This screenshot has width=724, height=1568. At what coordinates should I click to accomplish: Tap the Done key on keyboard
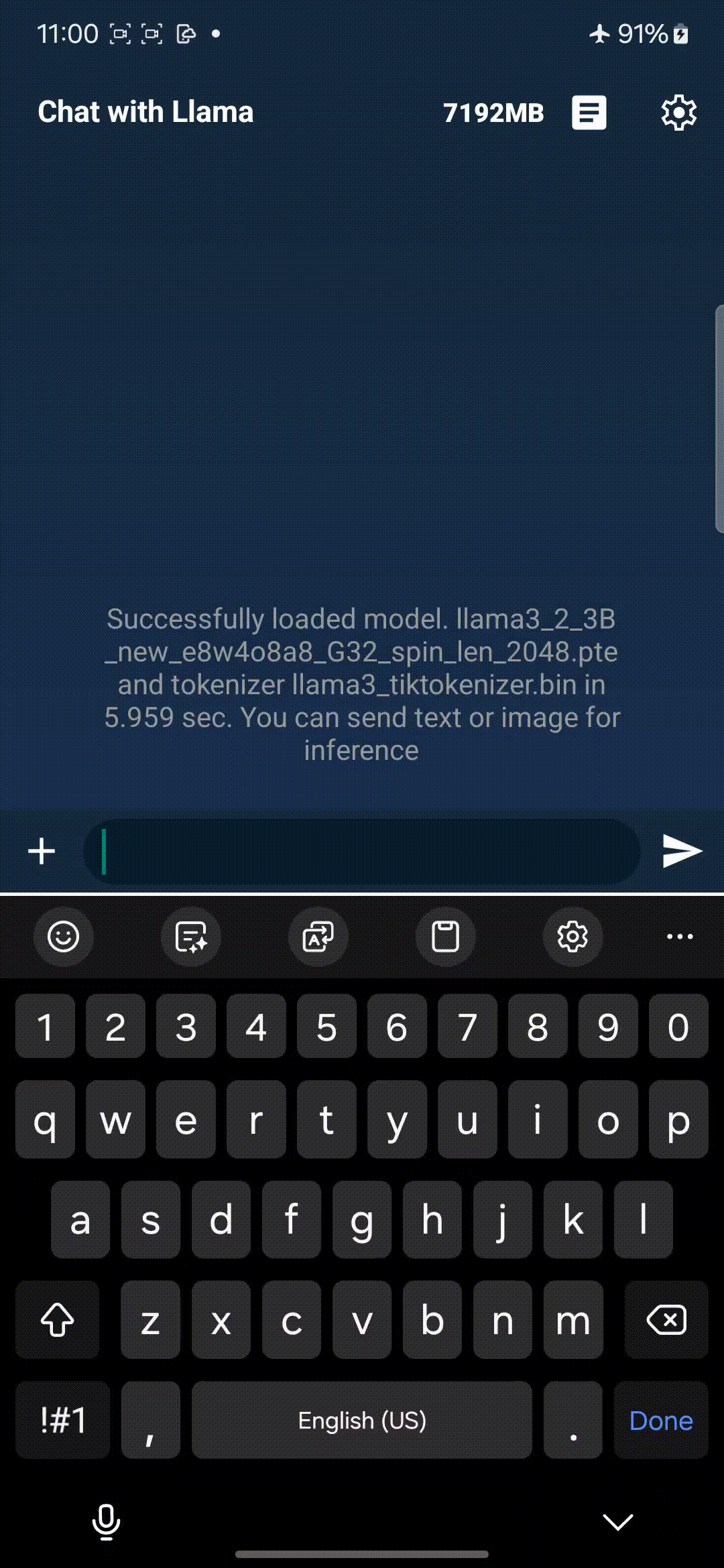(x=661, y=1420)
